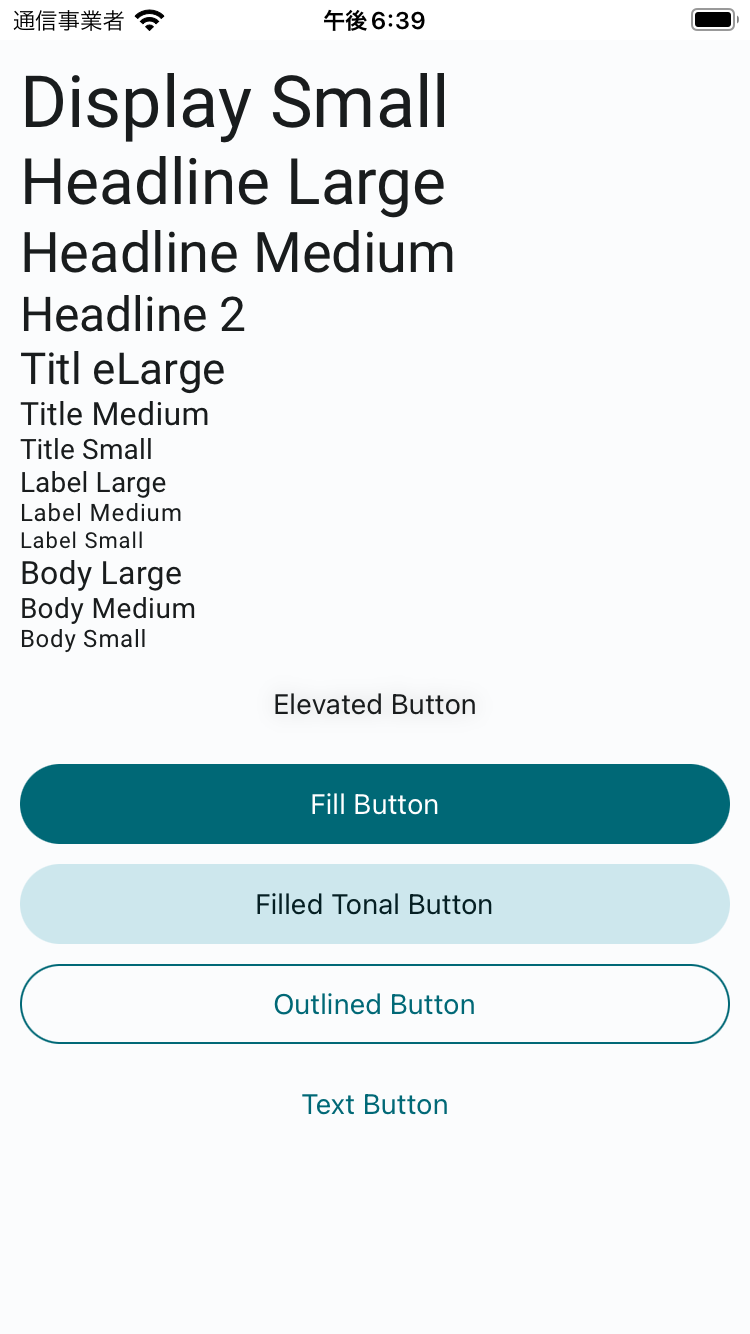Click the Label Large text
Image resolution: width=750 pixels, height=1334 pixels.
[x=92, y=483]
